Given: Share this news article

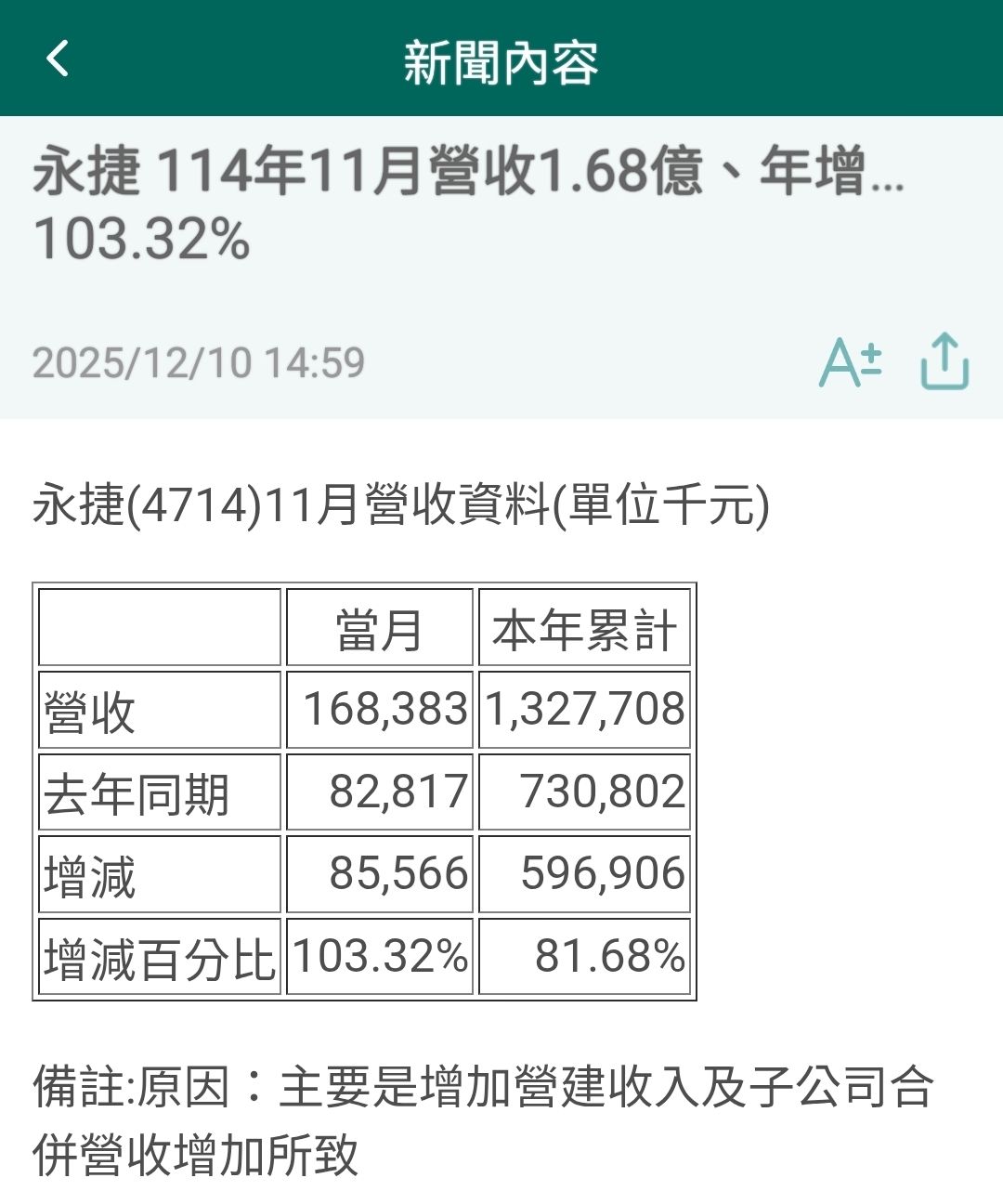Looking at the screenshot, I should click(x=944, y=360).
